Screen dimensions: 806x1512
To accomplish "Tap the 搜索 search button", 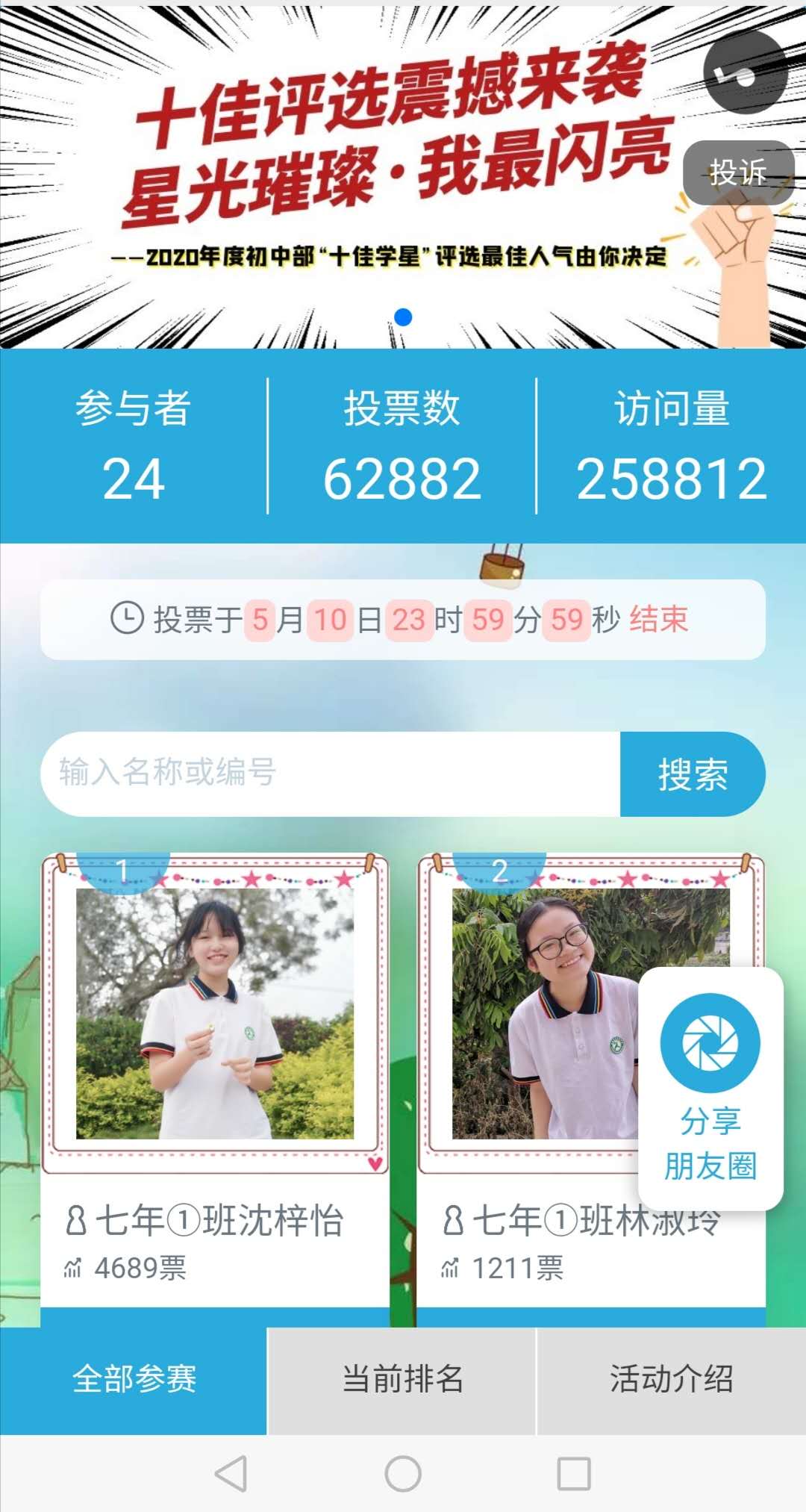I will click(x=693, y=774).
